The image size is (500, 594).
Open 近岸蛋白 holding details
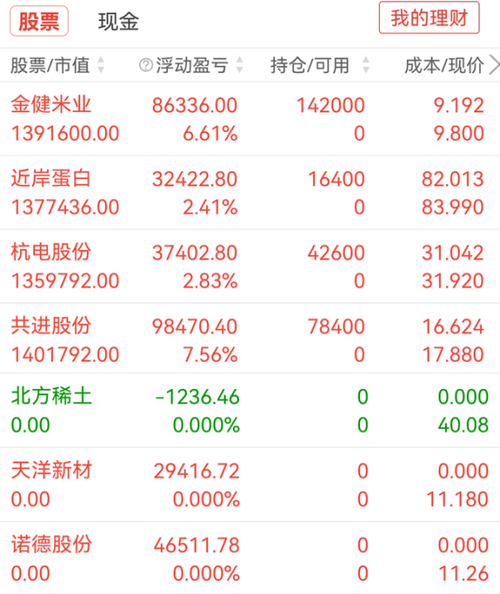[250, 192]
